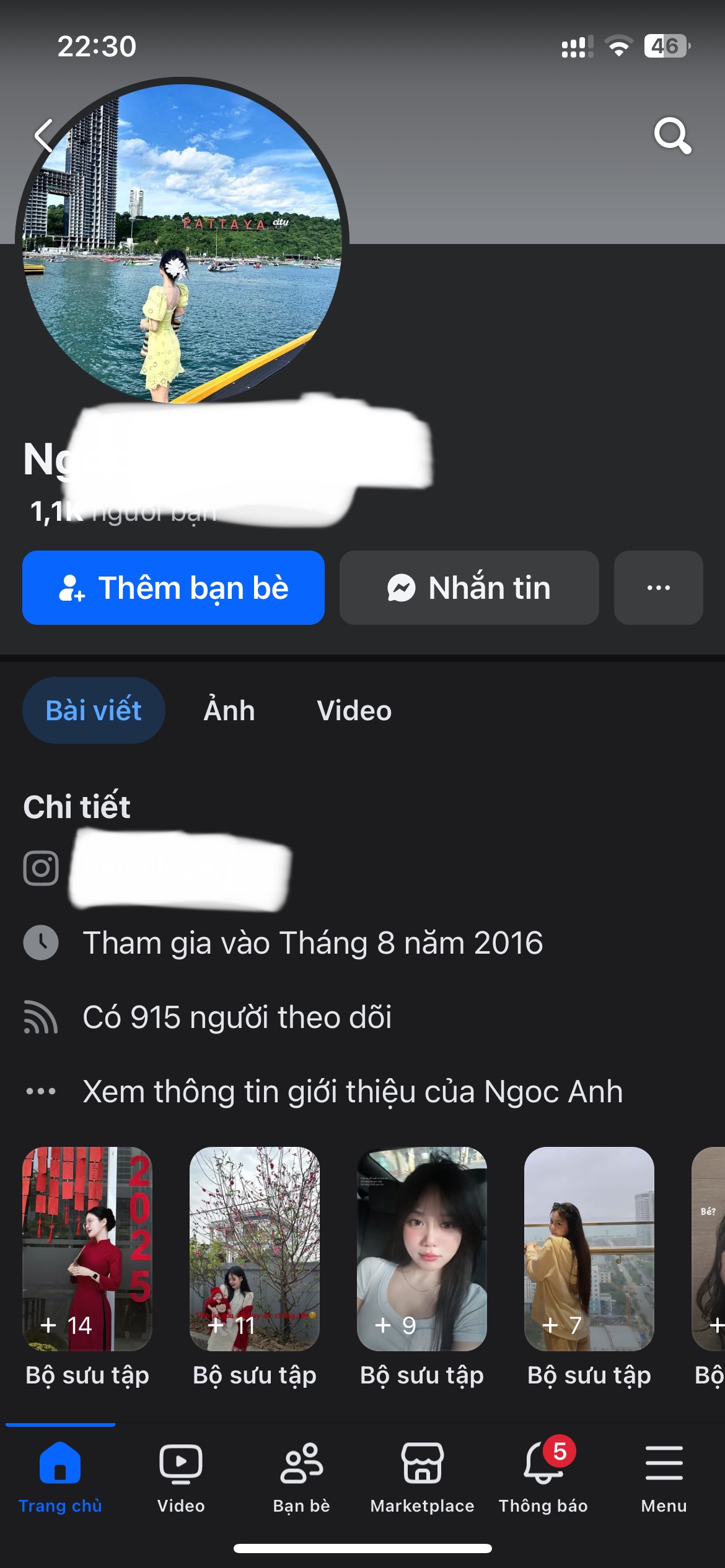Tap Thêm bạn bè to add friend

click(x=174, y=588)
